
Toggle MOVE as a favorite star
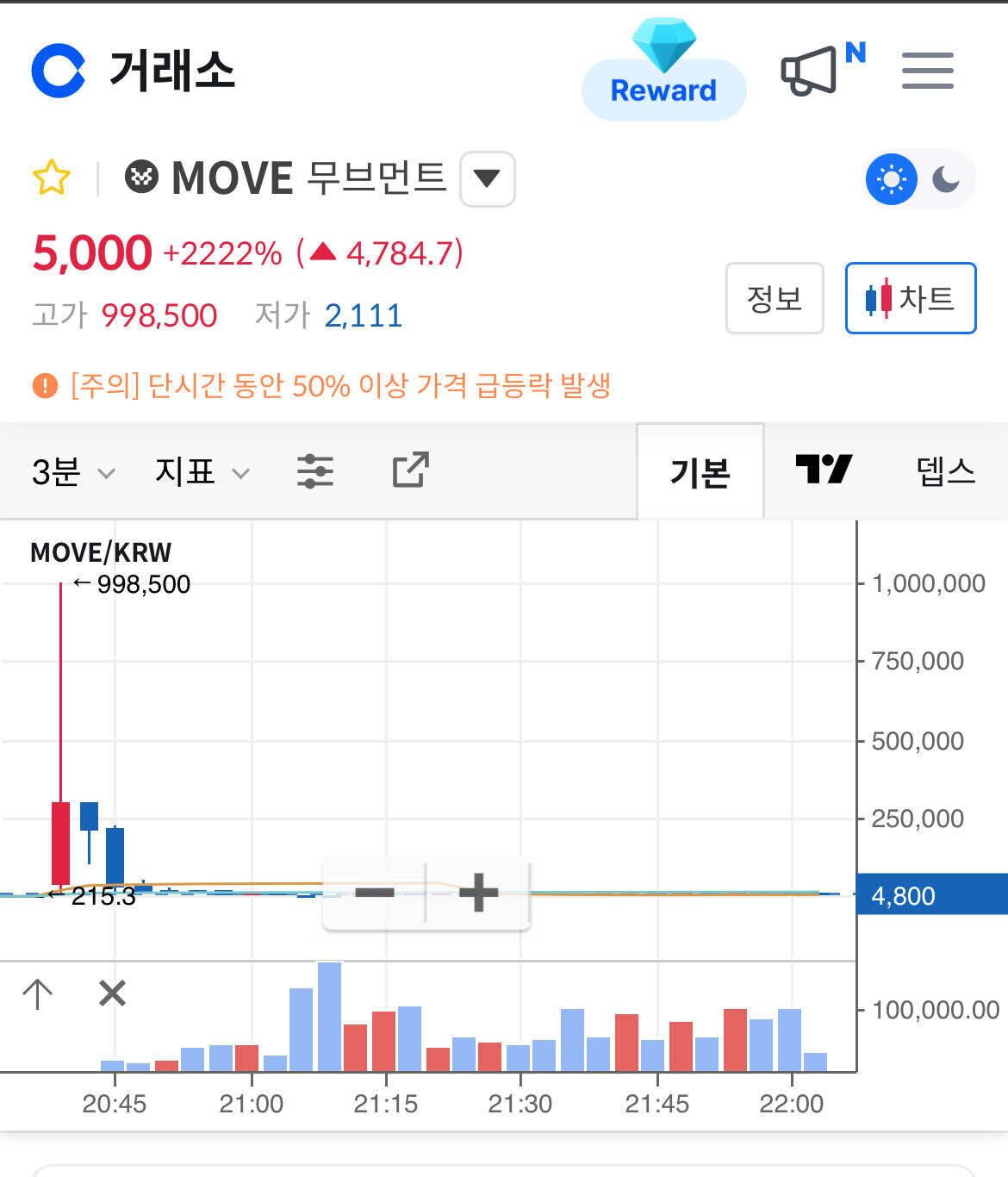click(x=50, y=177)
